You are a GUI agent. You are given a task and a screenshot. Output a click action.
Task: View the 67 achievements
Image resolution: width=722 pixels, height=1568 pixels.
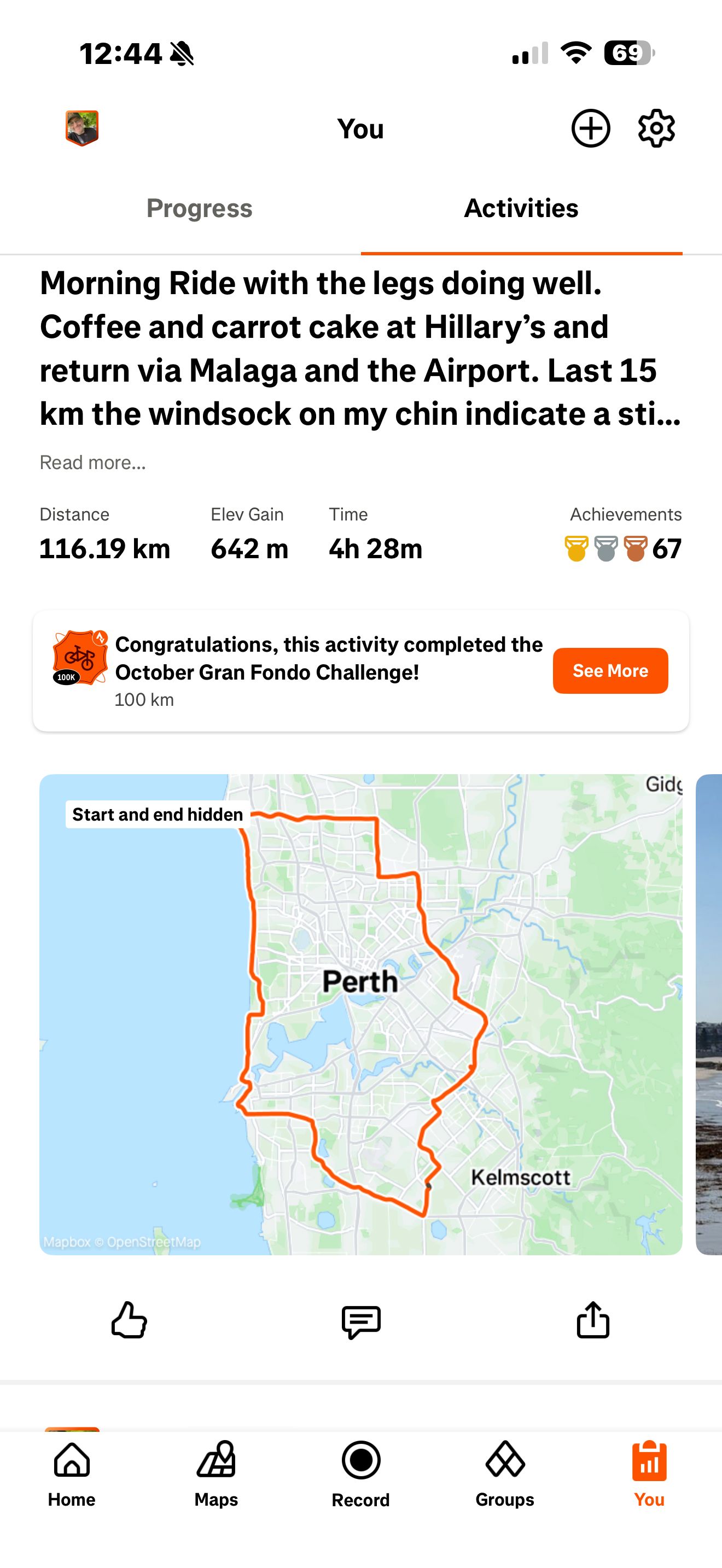pyautogui.click(x=624, y=548)
